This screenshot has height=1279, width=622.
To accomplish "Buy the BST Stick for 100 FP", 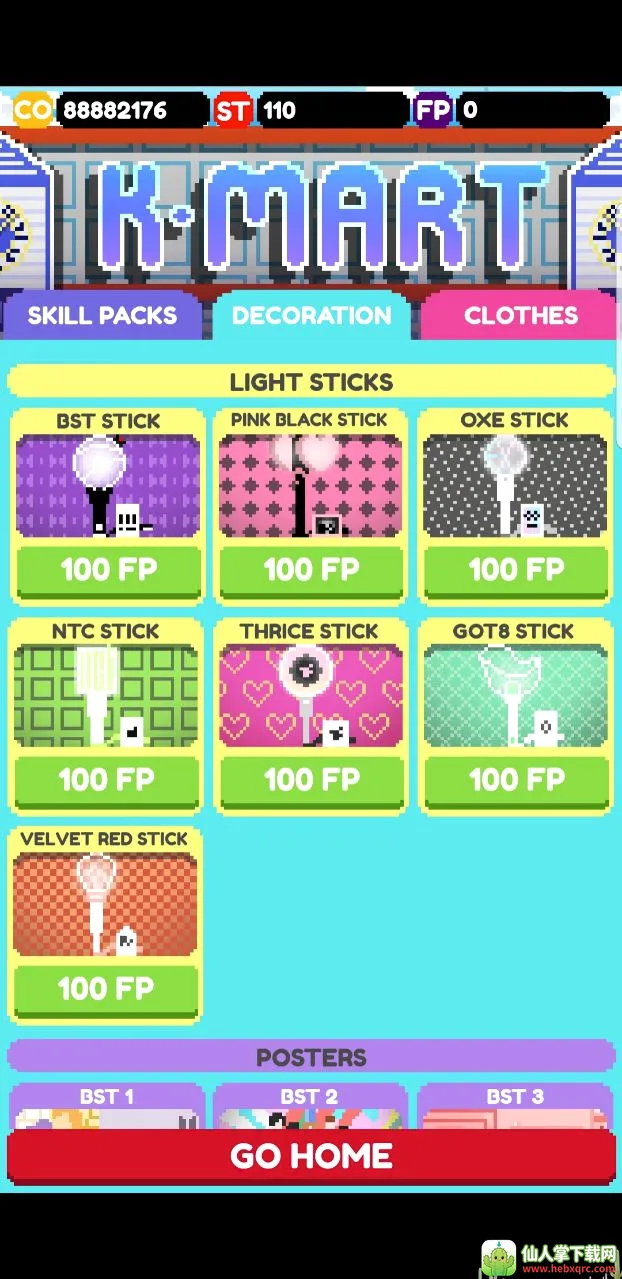I will click(108, 570).
